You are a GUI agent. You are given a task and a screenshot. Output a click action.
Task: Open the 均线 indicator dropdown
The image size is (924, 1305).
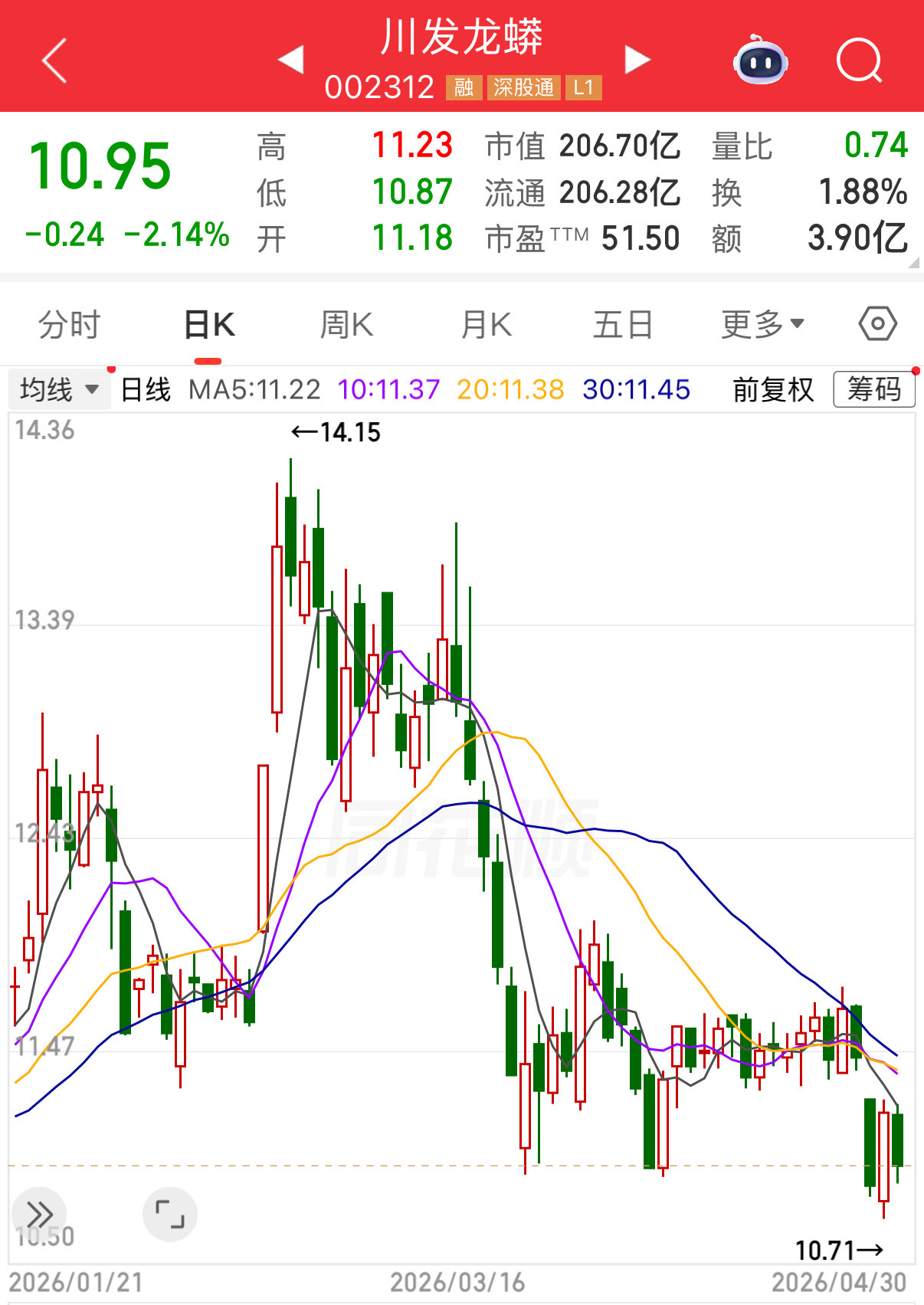coord(59,390)
